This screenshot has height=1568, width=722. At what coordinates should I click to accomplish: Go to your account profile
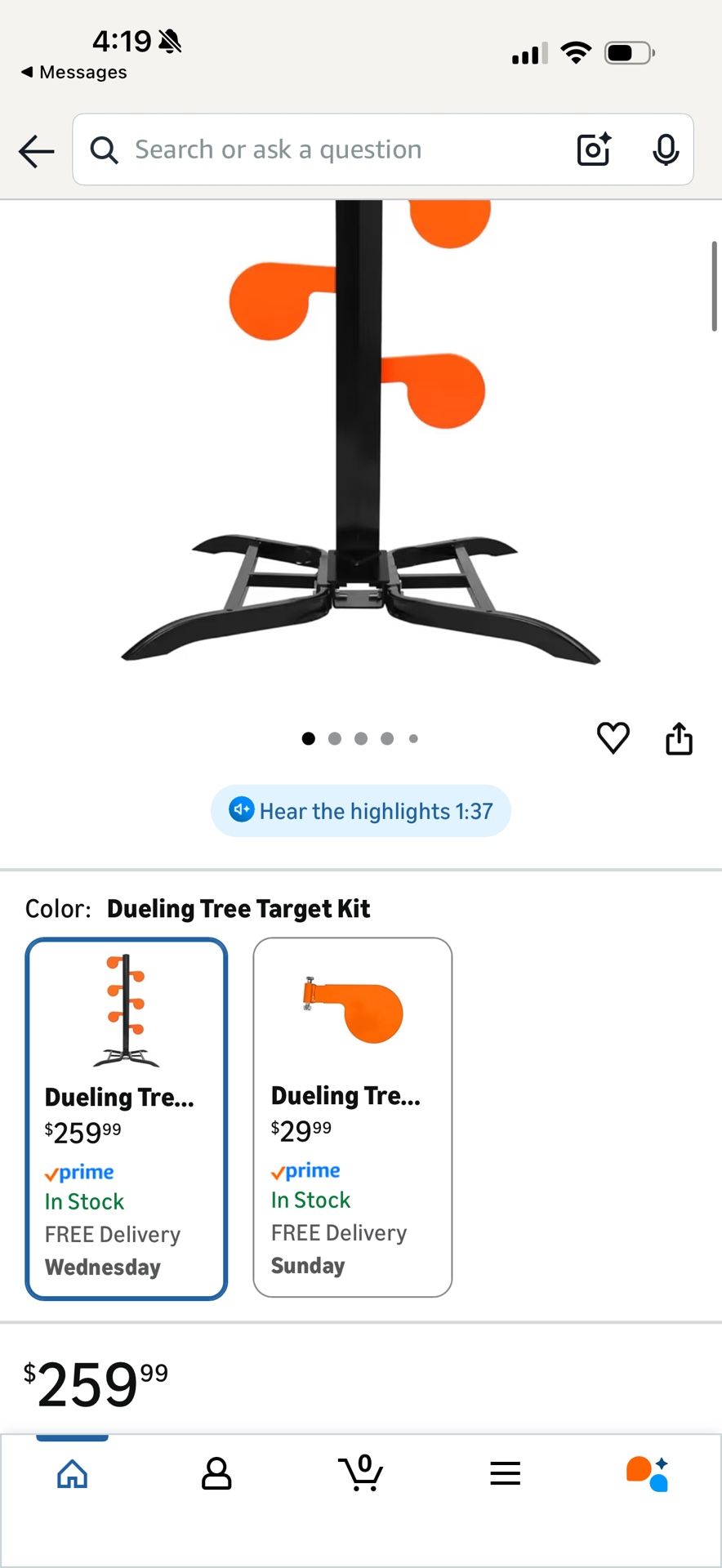216,1472
